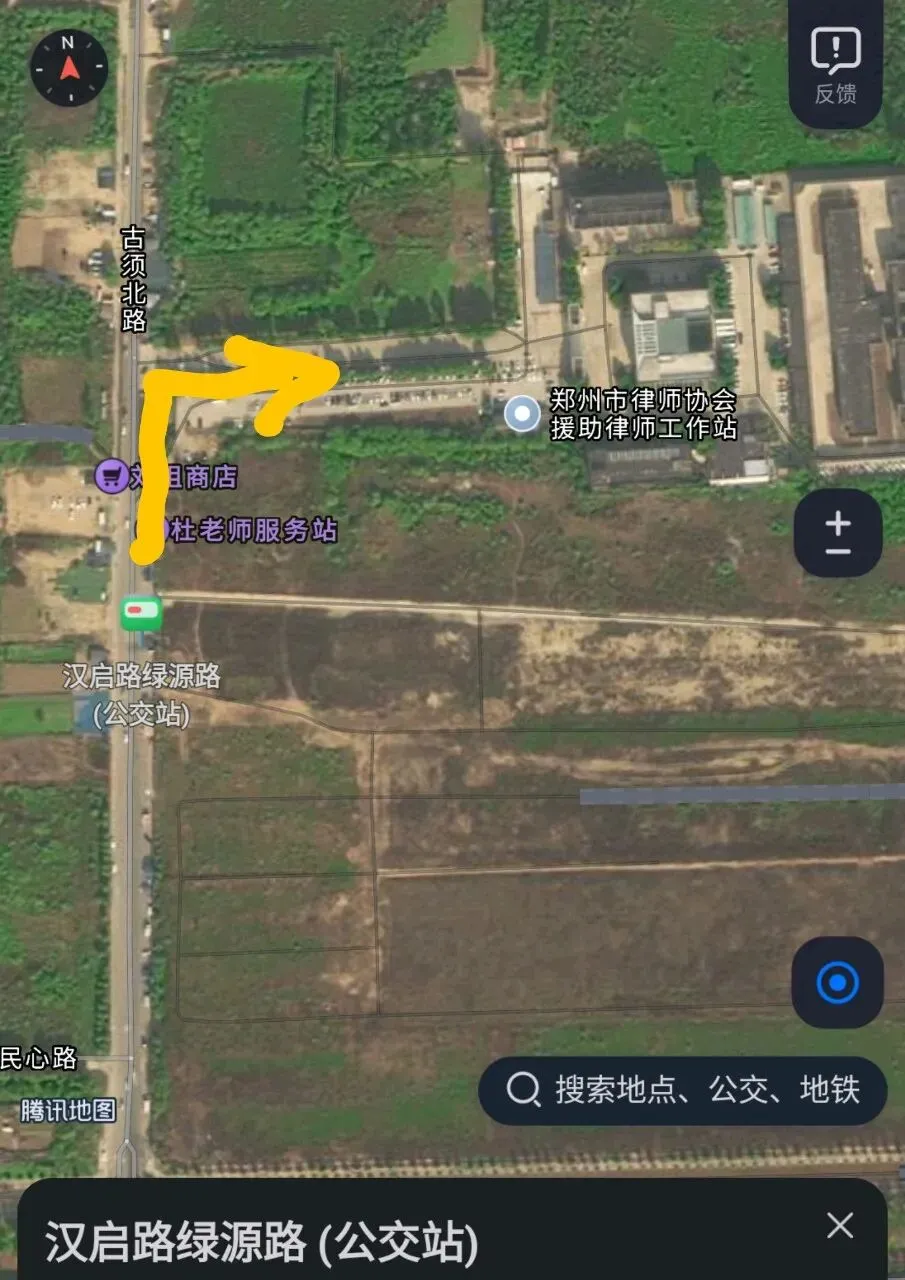This screenshot has height=1280, width=905.
Task: Center map on my current location
Action: point(837,984)
